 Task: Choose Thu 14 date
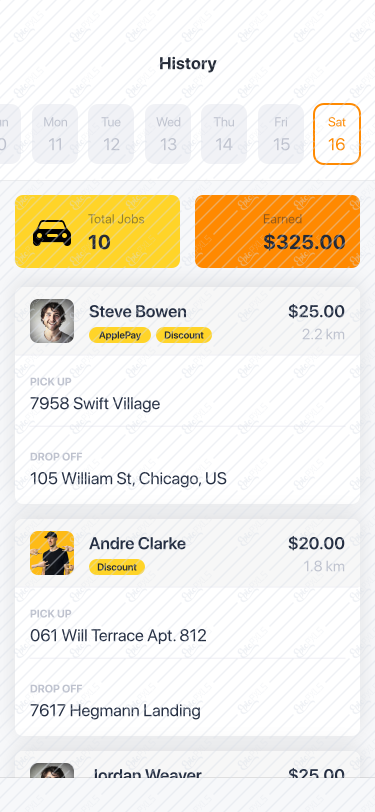click(224, 134)
